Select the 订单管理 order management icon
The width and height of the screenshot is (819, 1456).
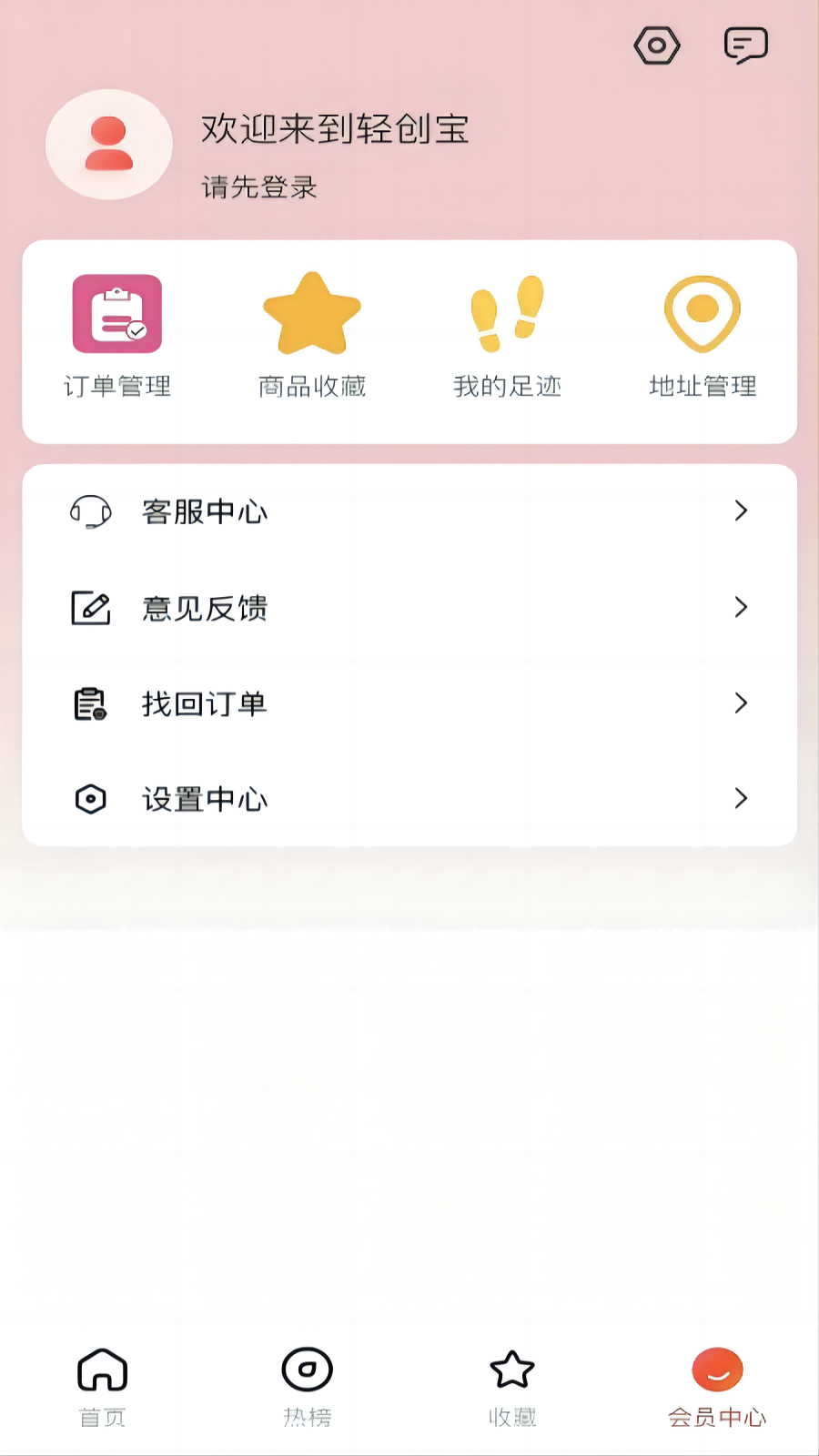point(116,313)
